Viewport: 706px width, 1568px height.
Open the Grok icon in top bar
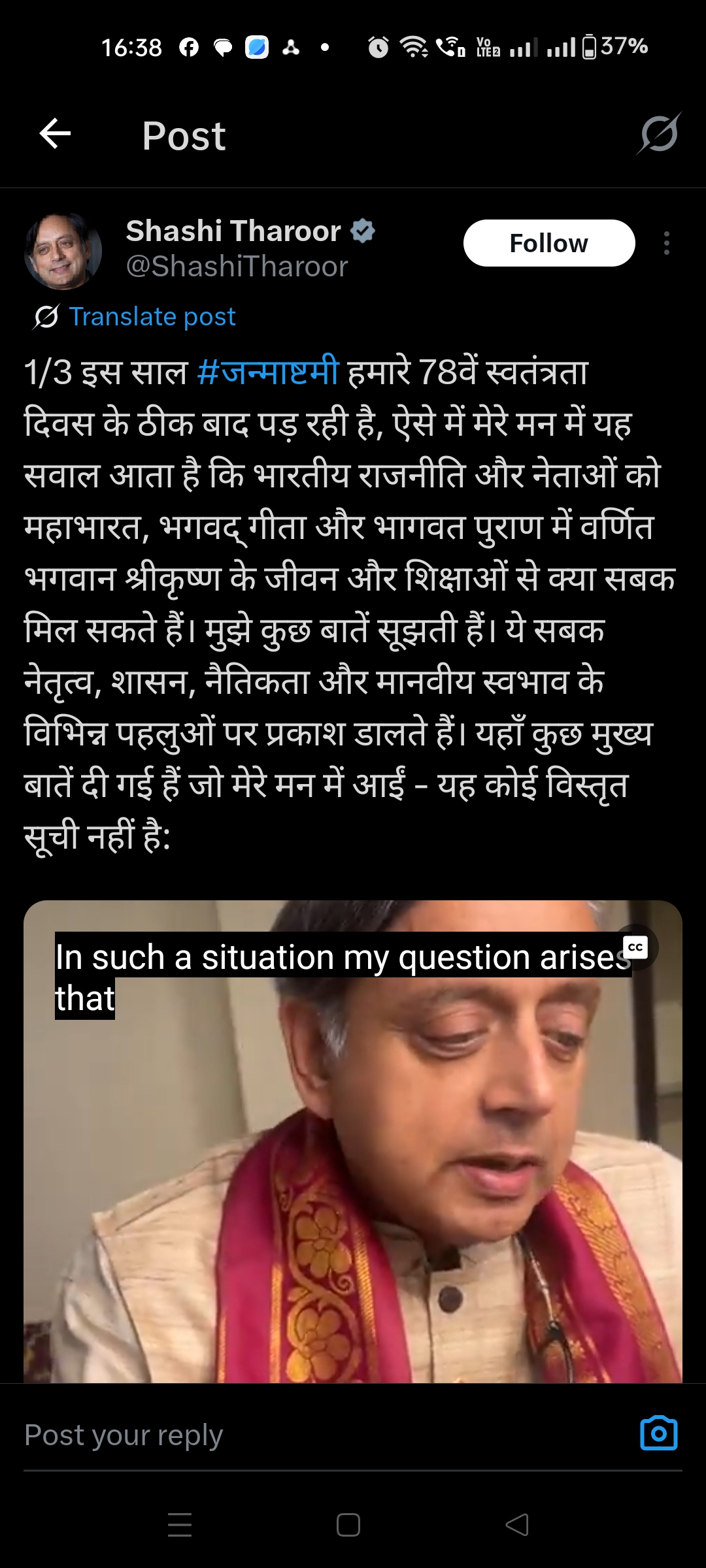coord(658,134)
